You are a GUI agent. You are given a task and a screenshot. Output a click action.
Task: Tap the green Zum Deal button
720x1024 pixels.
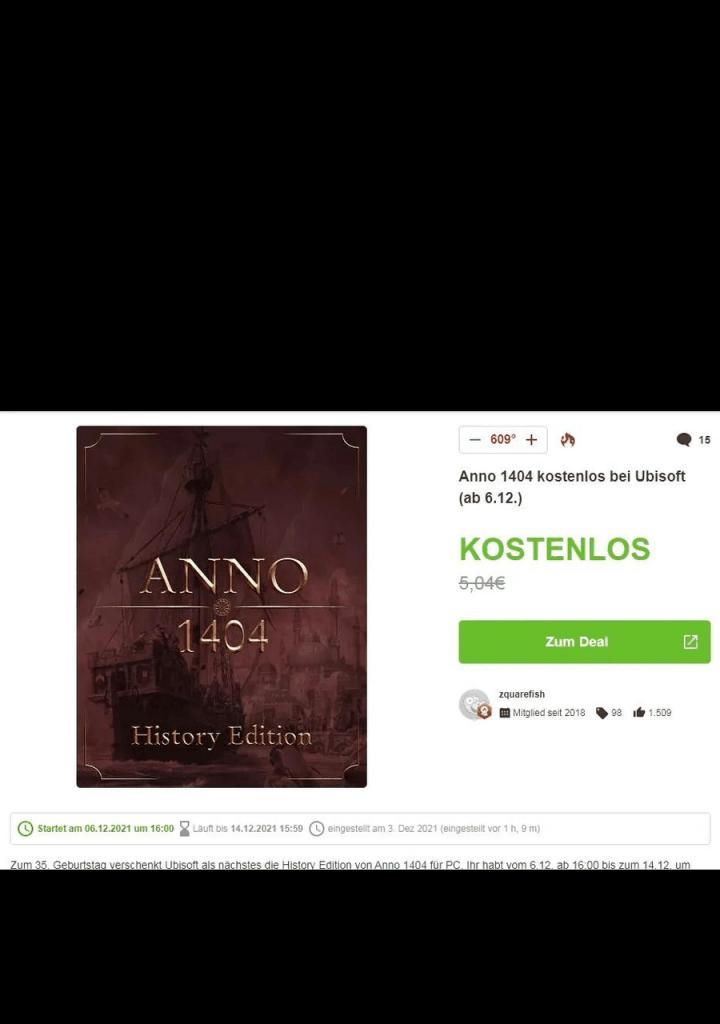pyautogui.click(x=584, y=642)
